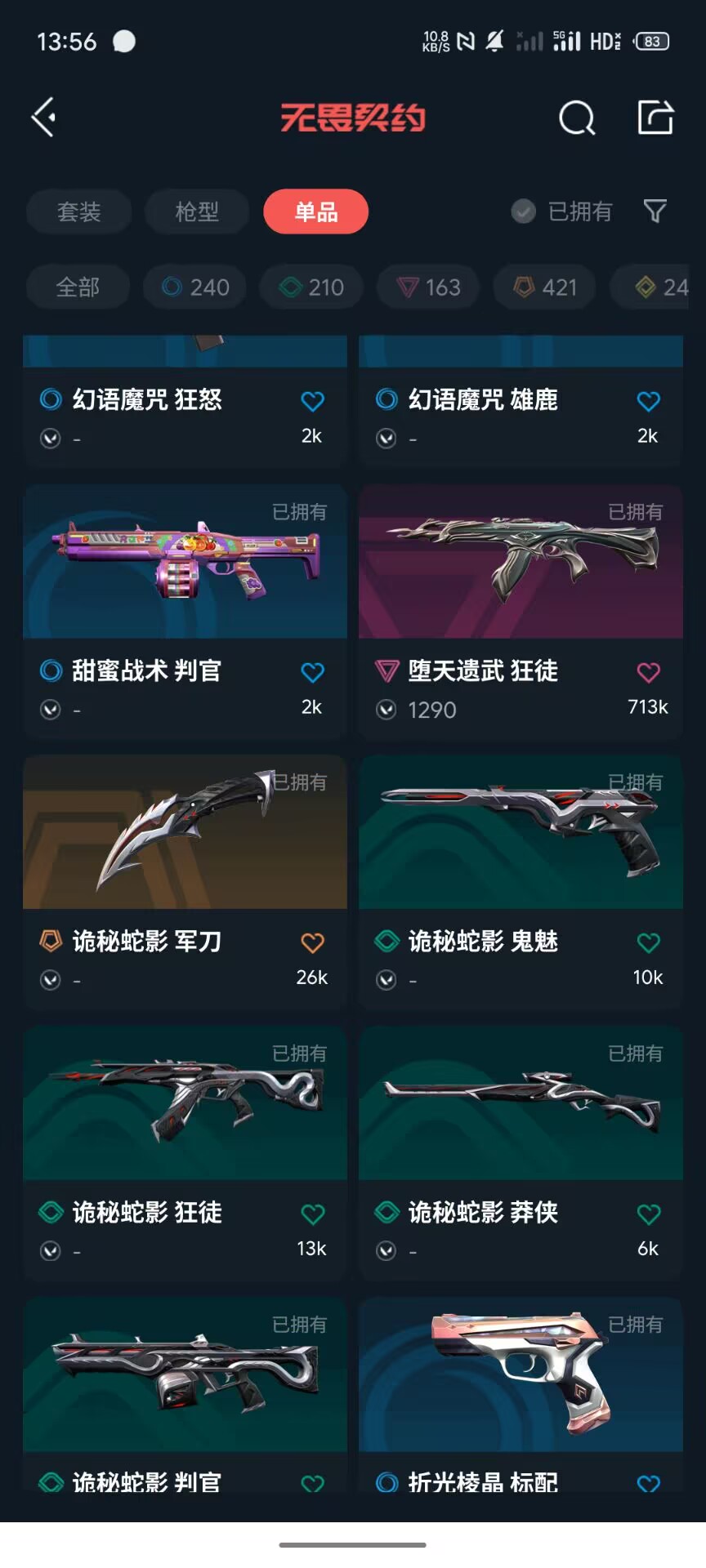
Task: Filter by the 163 pink tier chip
Action: tap(428, 287)
